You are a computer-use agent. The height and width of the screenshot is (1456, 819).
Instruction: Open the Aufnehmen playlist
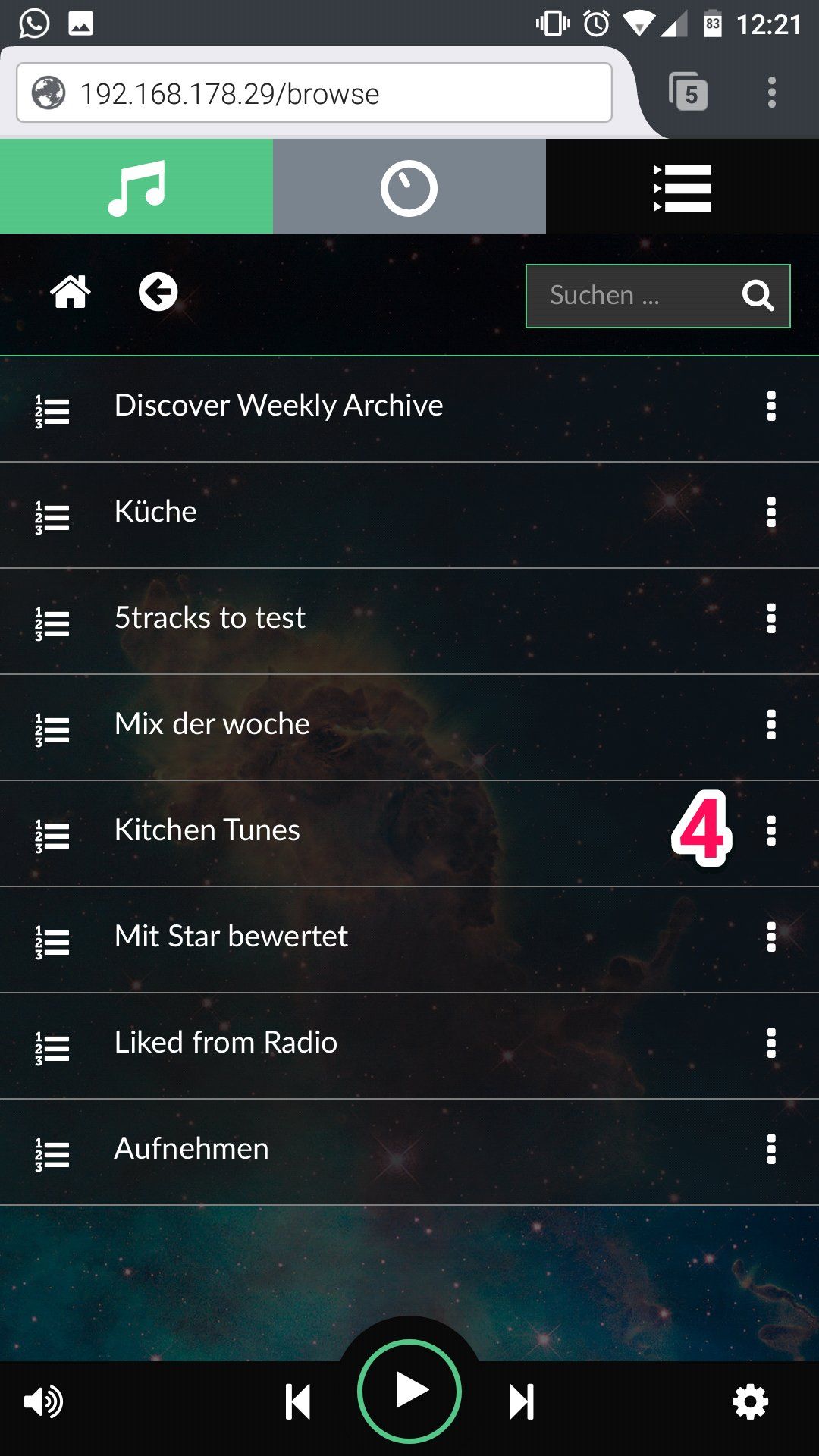tap(191, 1149)
